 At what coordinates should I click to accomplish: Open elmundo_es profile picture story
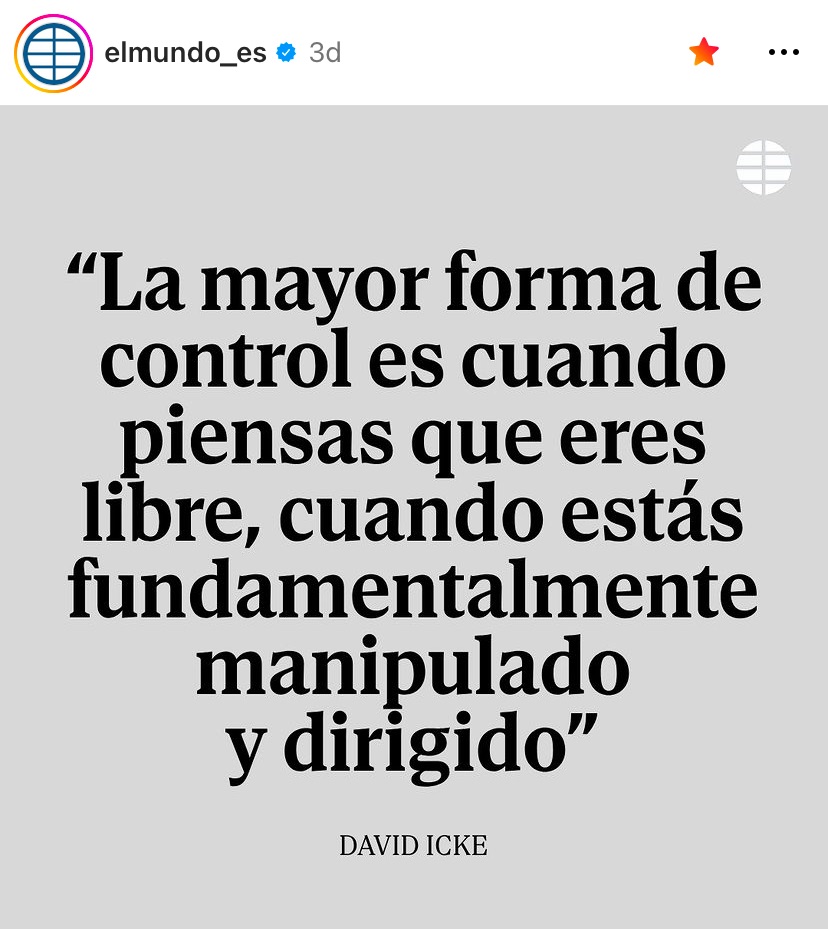tap(53, 53)
